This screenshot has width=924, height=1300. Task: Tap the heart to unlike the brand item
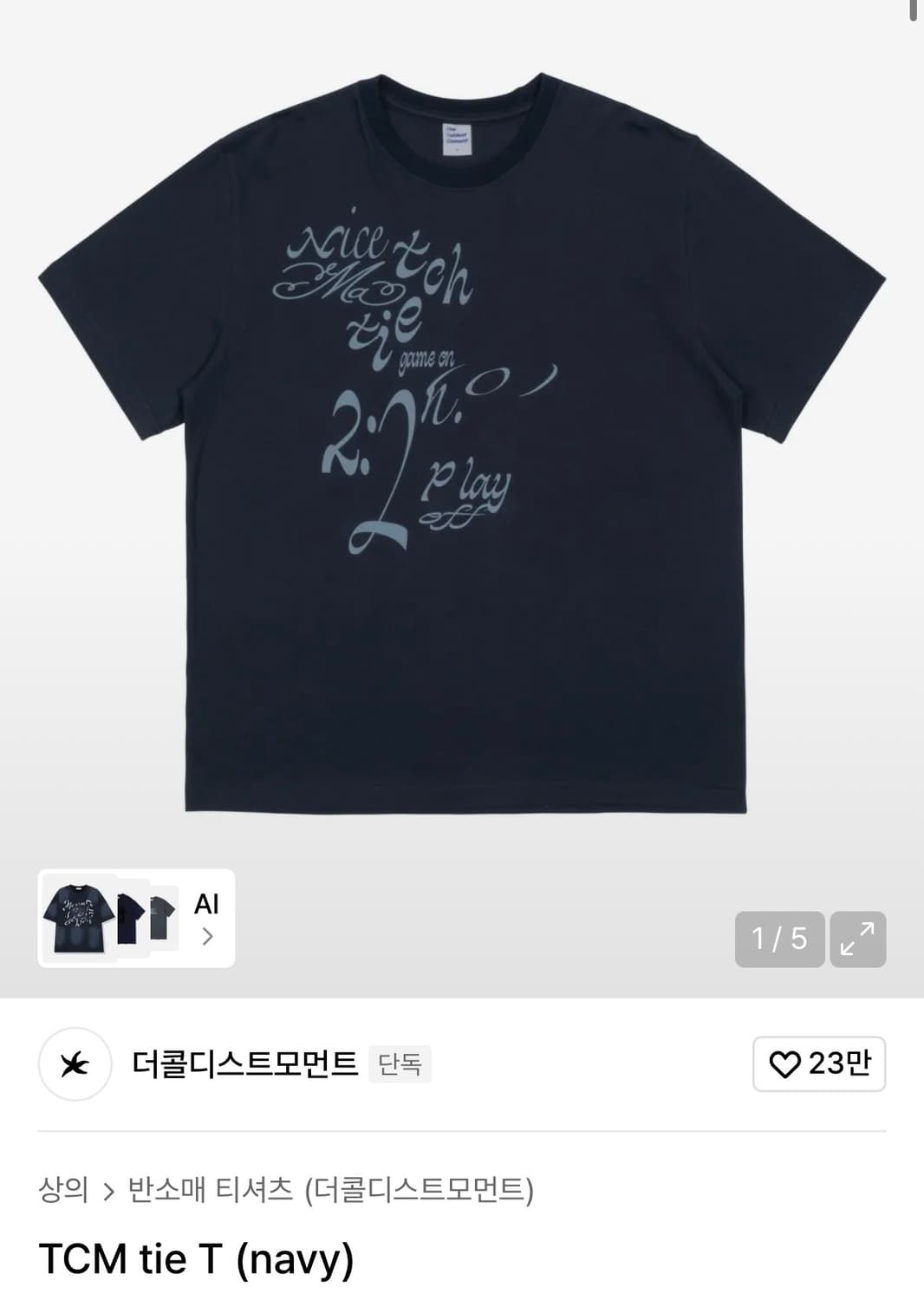coord(784,1065)
